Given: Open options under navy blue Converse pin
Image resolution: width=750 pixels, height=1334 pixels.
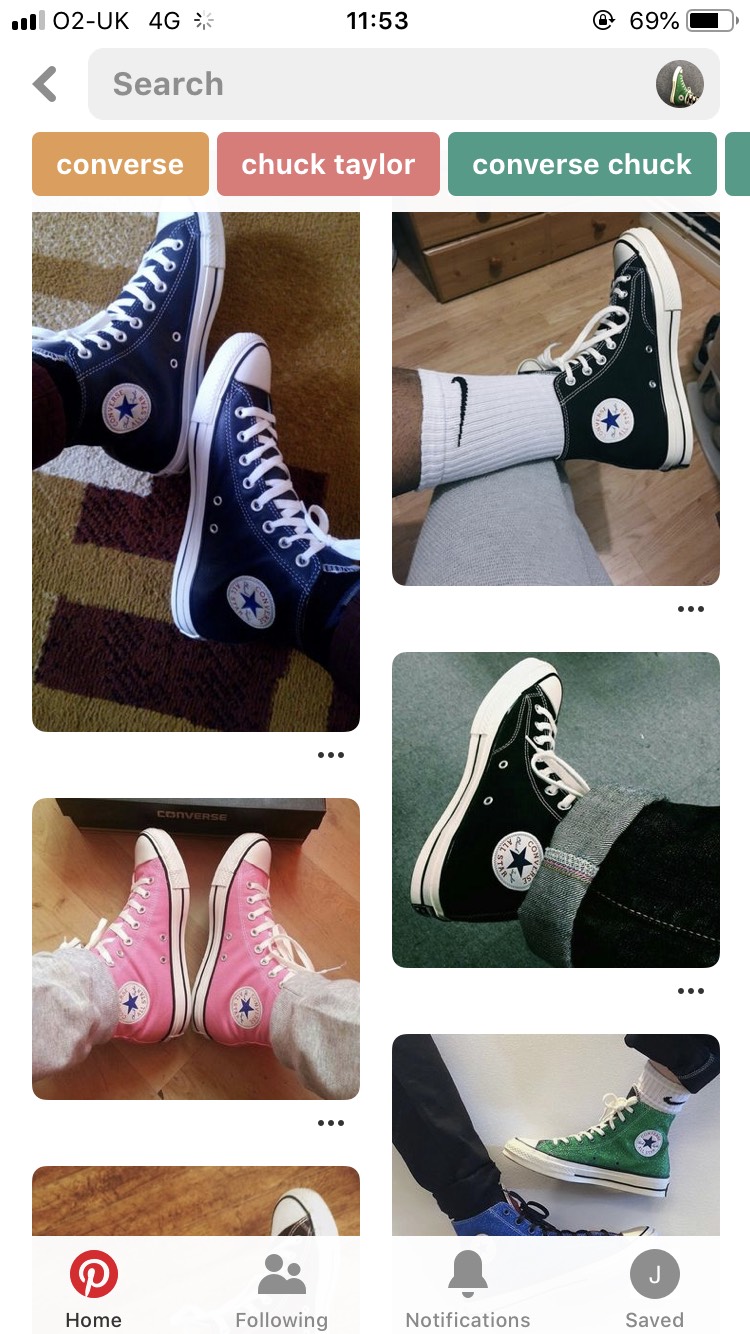Looking at the screenshot, I should pyautogui.click(x=331, y=755).
